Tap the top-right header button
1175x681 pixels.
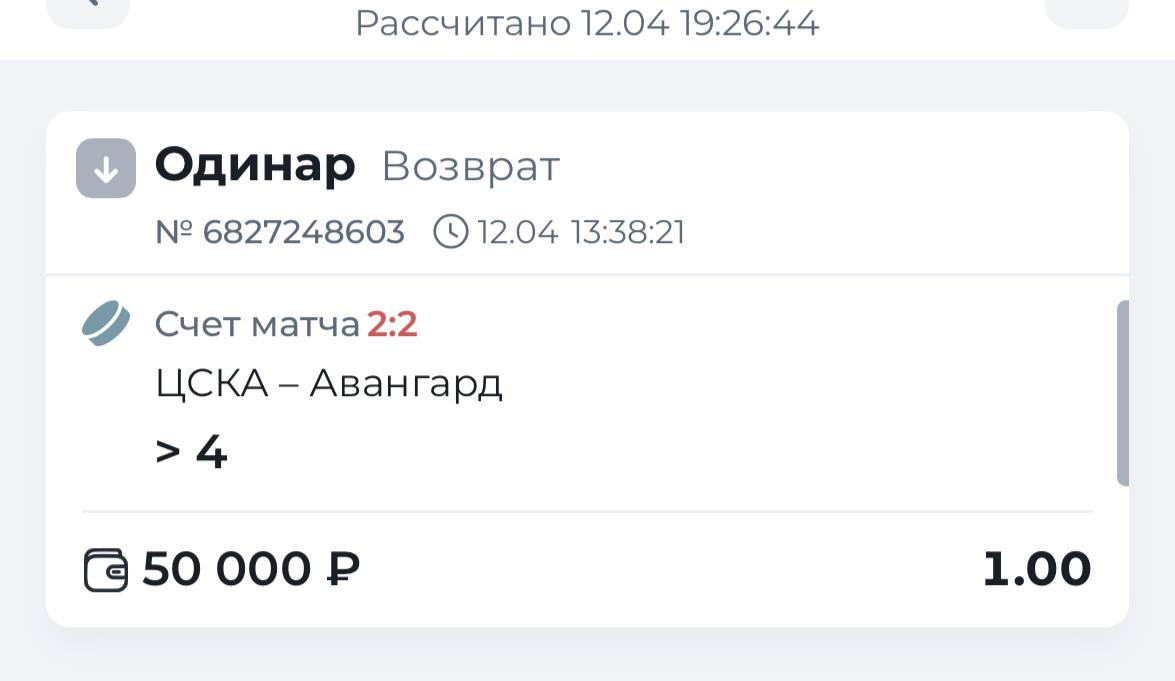[x=1086, y=8]
